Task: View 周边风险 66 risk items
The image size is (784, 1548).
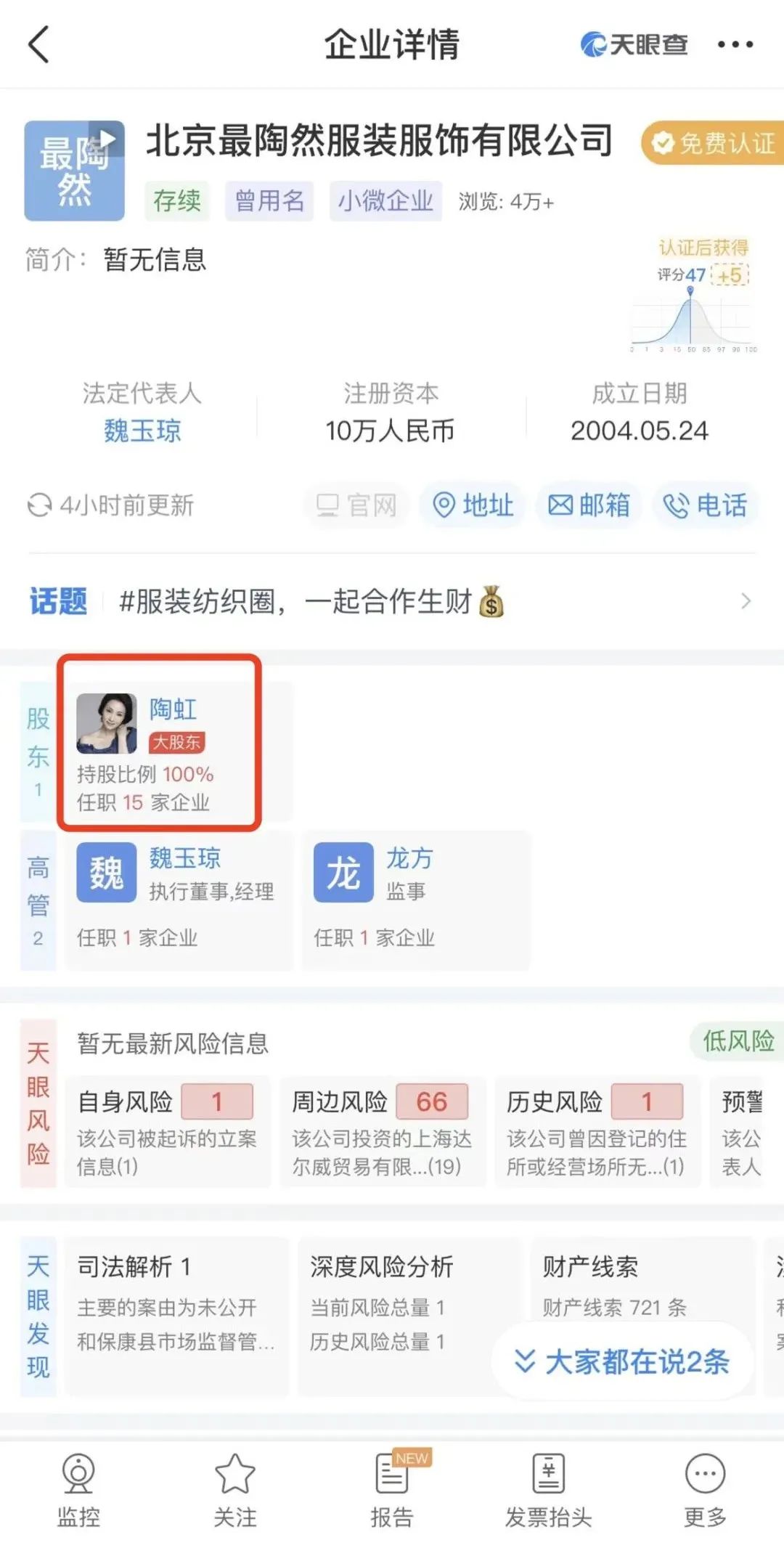Action: tap(382, 1131)
